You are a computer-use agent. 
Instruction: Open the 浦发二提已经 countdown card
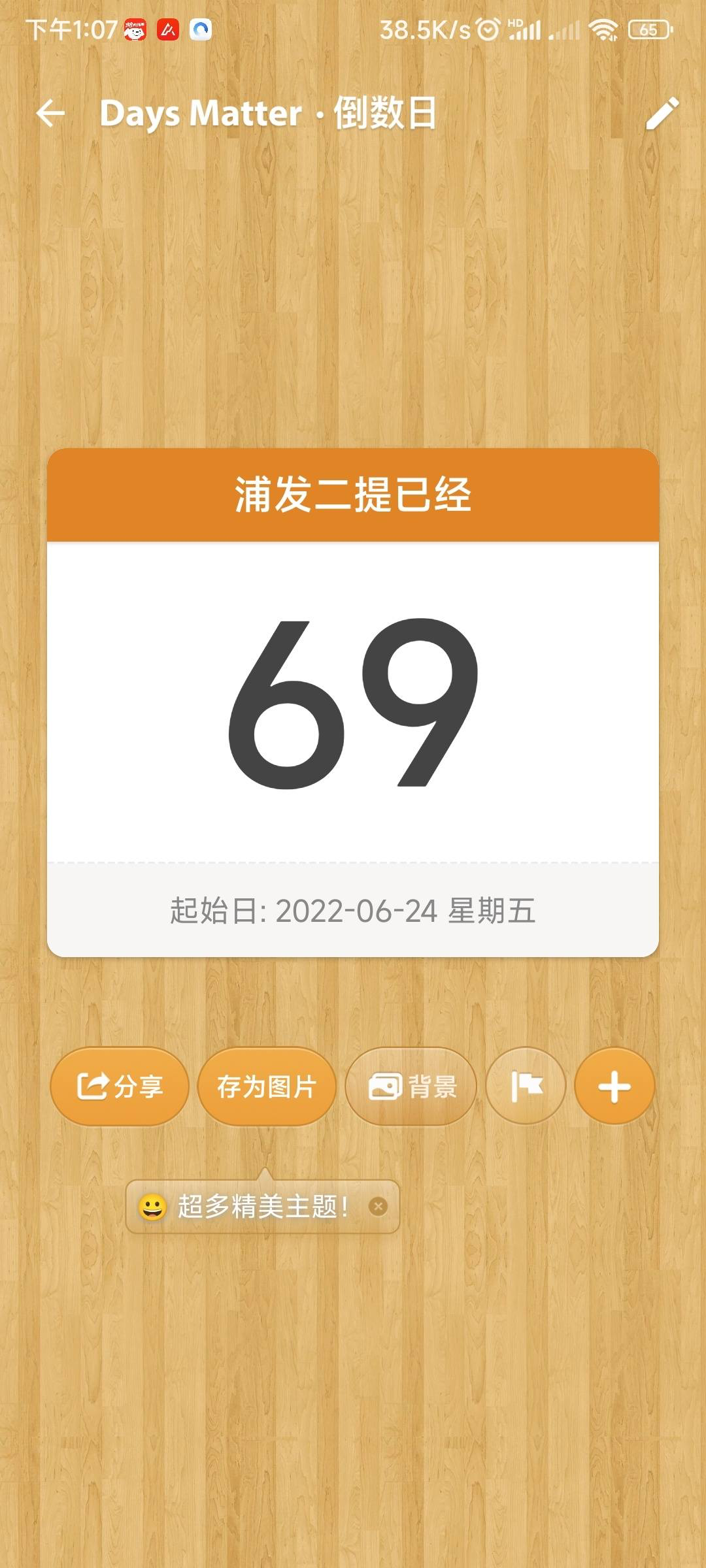click(x=353, y=702)
